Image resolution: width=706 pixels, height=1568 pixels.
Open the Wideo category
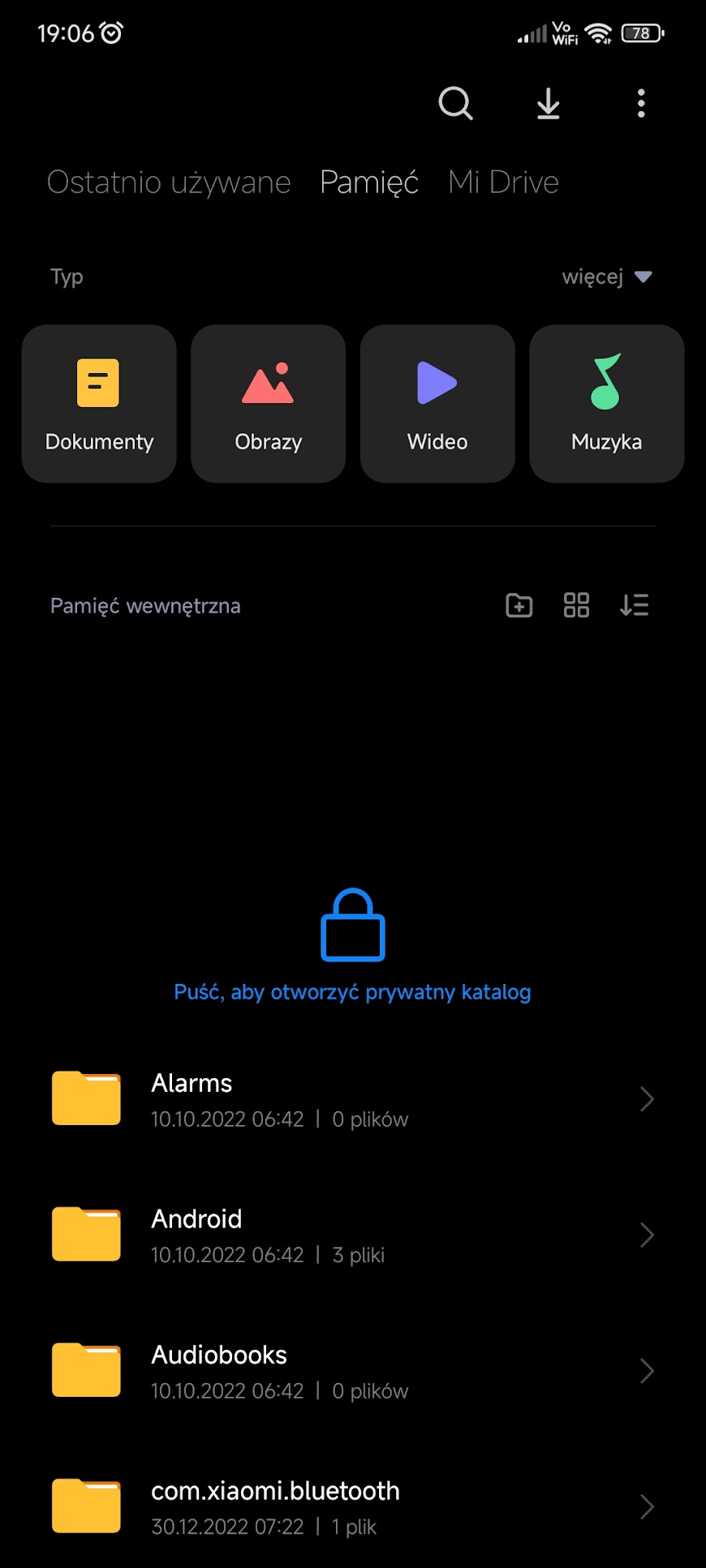click(437, 404)
